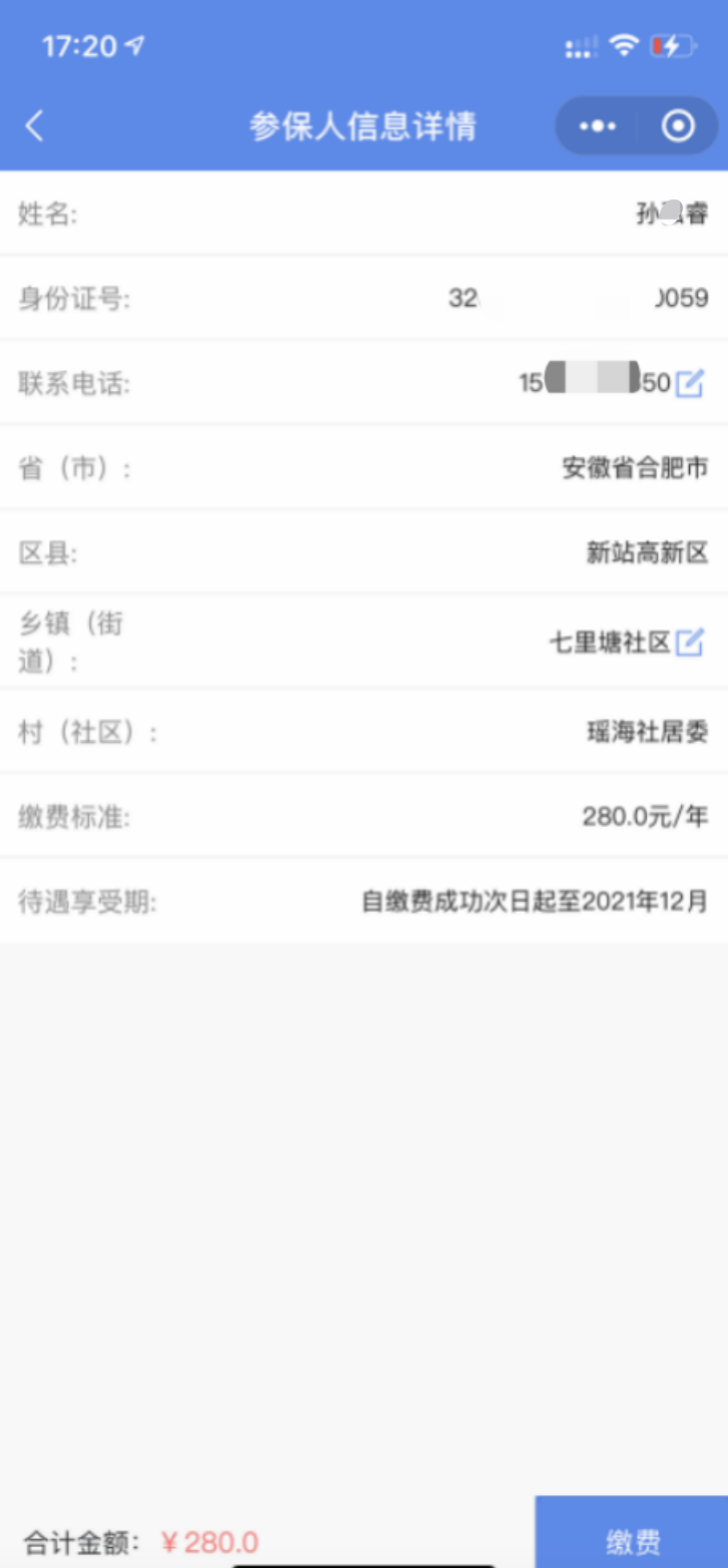Edit the 乡镇（街道）七里塘社区 entry

click(x=690, y=642)
